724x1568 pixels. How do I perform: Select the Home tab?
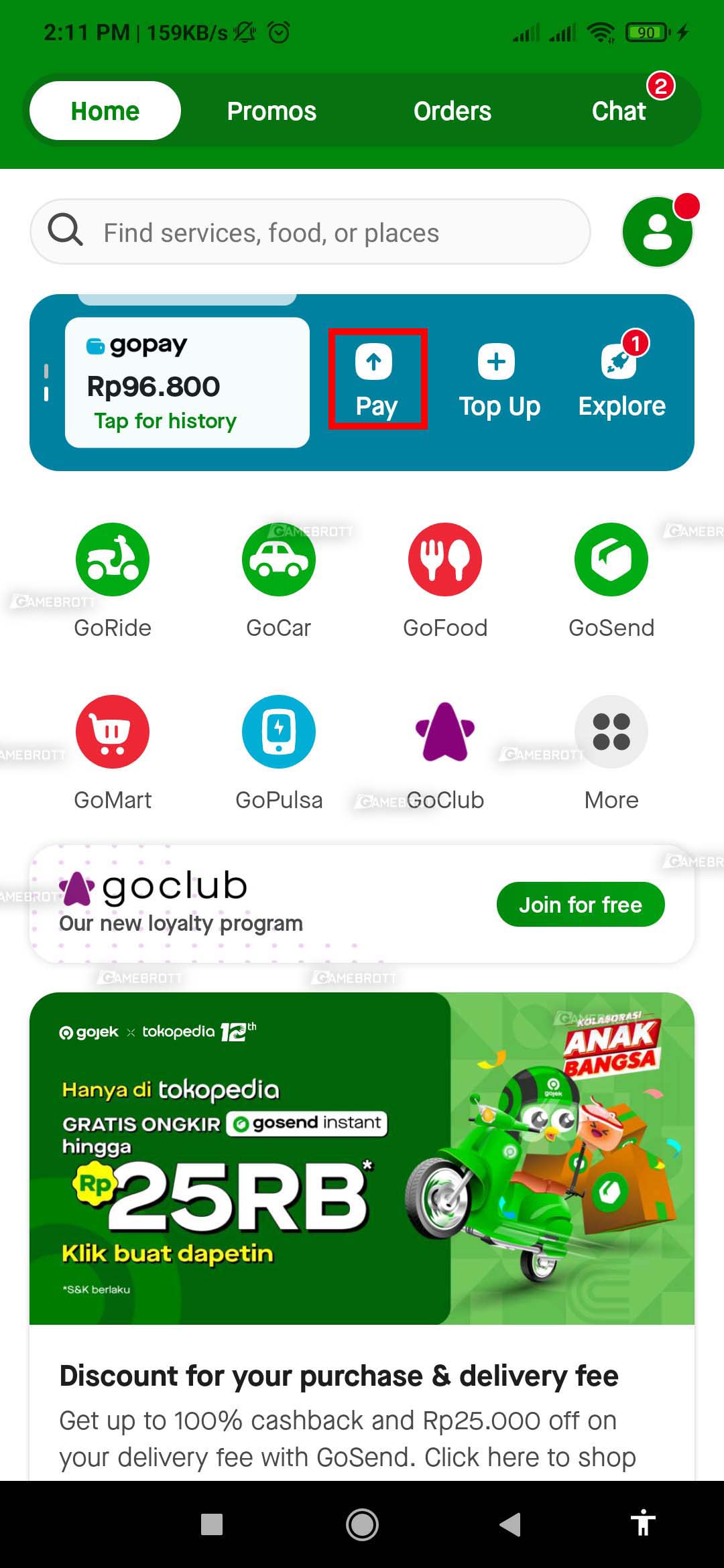point(105,111)
